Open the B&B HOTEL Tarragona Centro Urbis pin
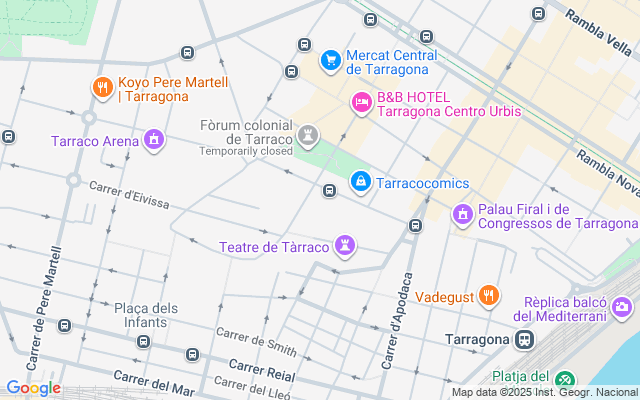This screenshot has height=400, width=640. point(360,103)
